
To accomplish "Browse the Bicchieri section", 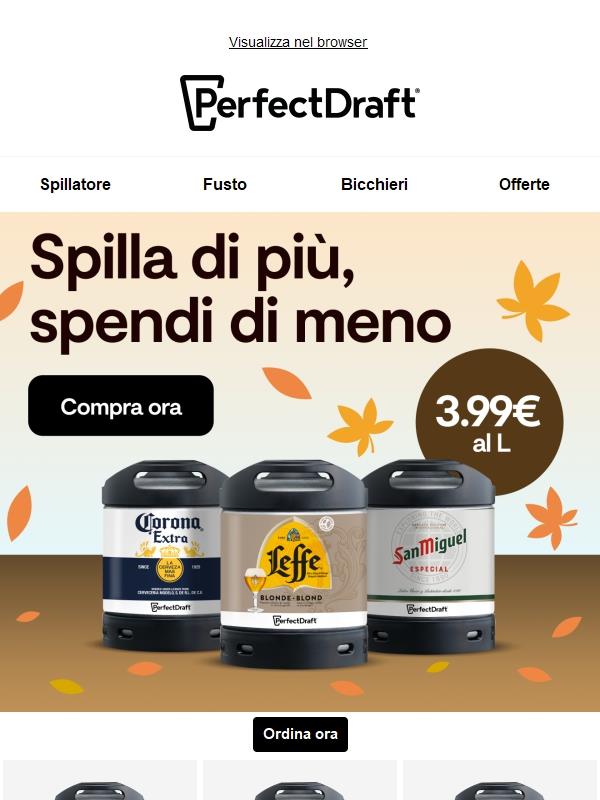I will (x=374, y=184).
